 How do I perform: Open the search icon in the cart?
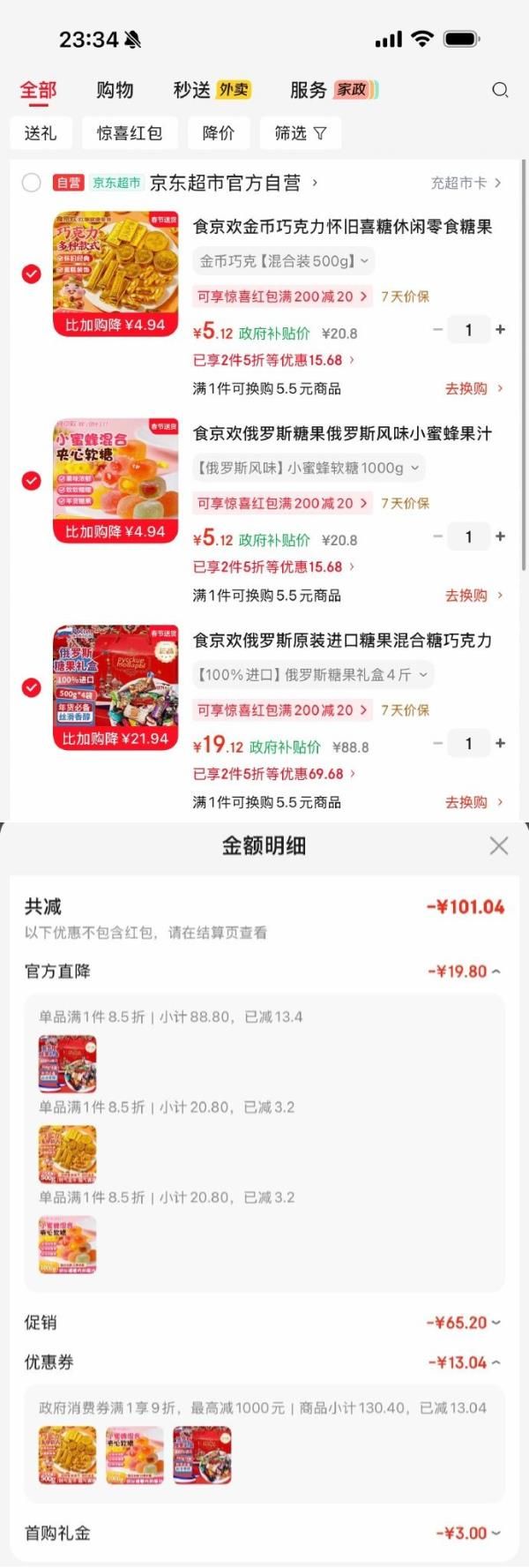[x=500, y=90]
